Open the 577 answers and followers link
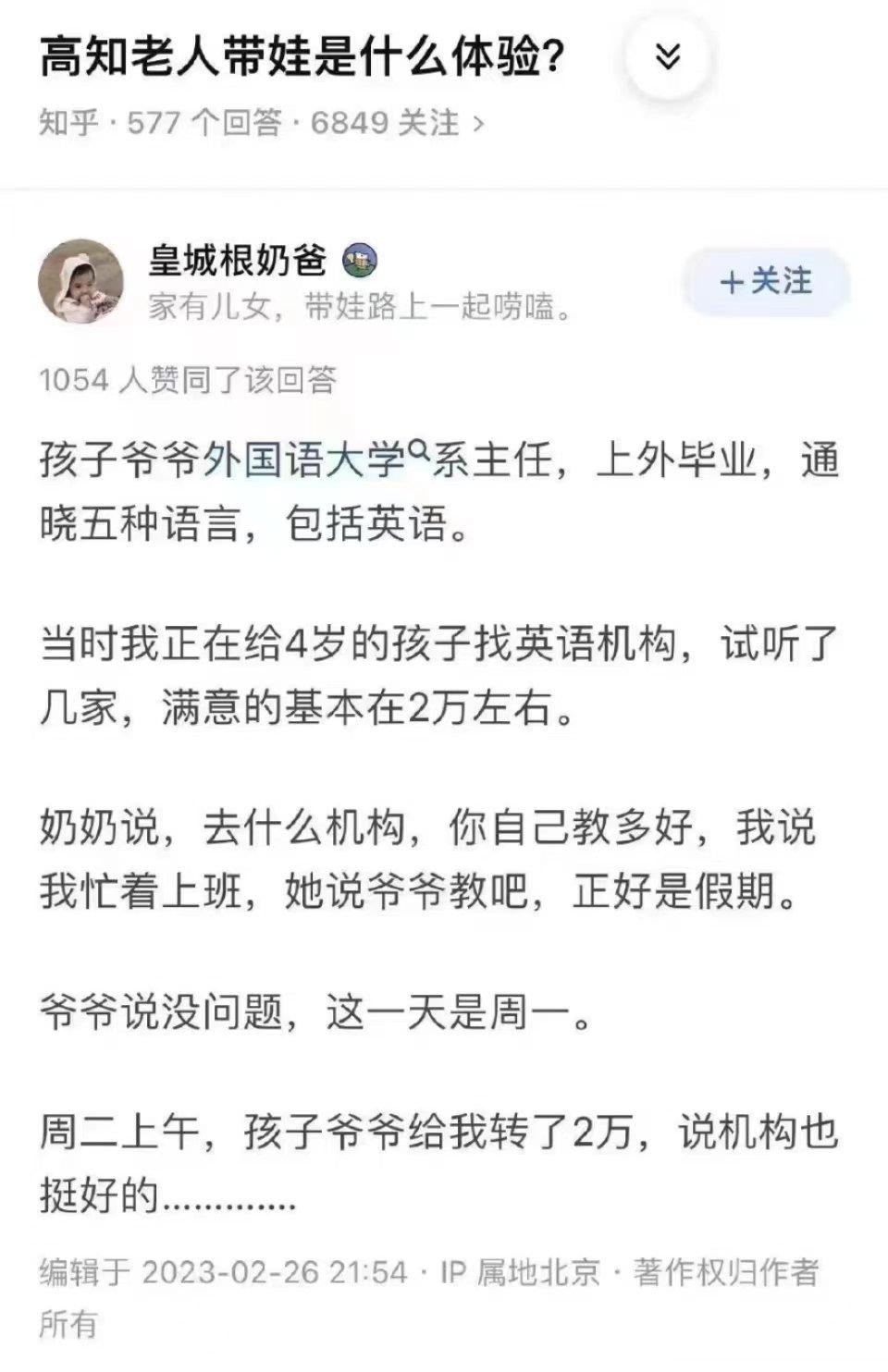888x1372 pixels. (261, 122)
